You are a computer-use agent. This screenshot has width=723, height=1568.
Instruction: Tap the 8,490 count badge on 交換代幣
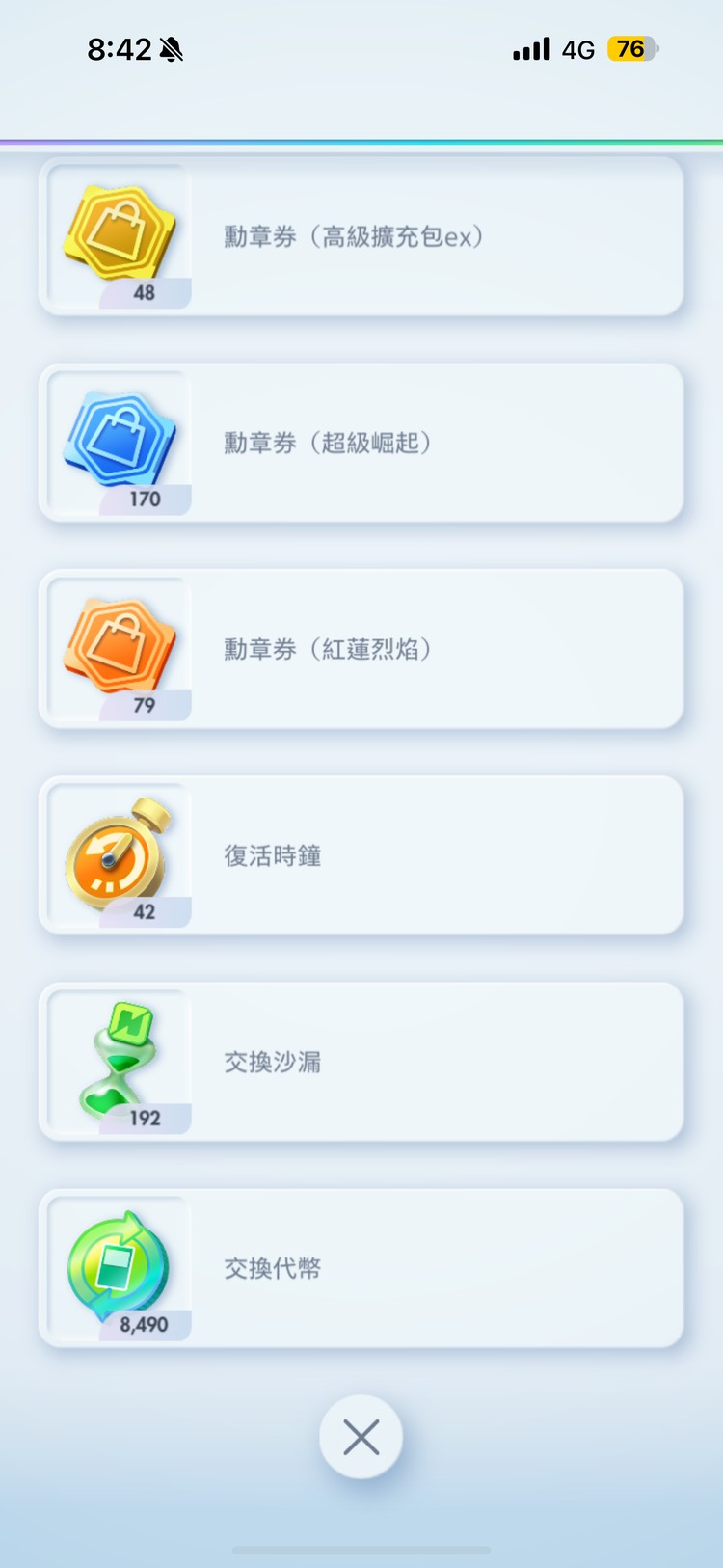coord(142,1325)
